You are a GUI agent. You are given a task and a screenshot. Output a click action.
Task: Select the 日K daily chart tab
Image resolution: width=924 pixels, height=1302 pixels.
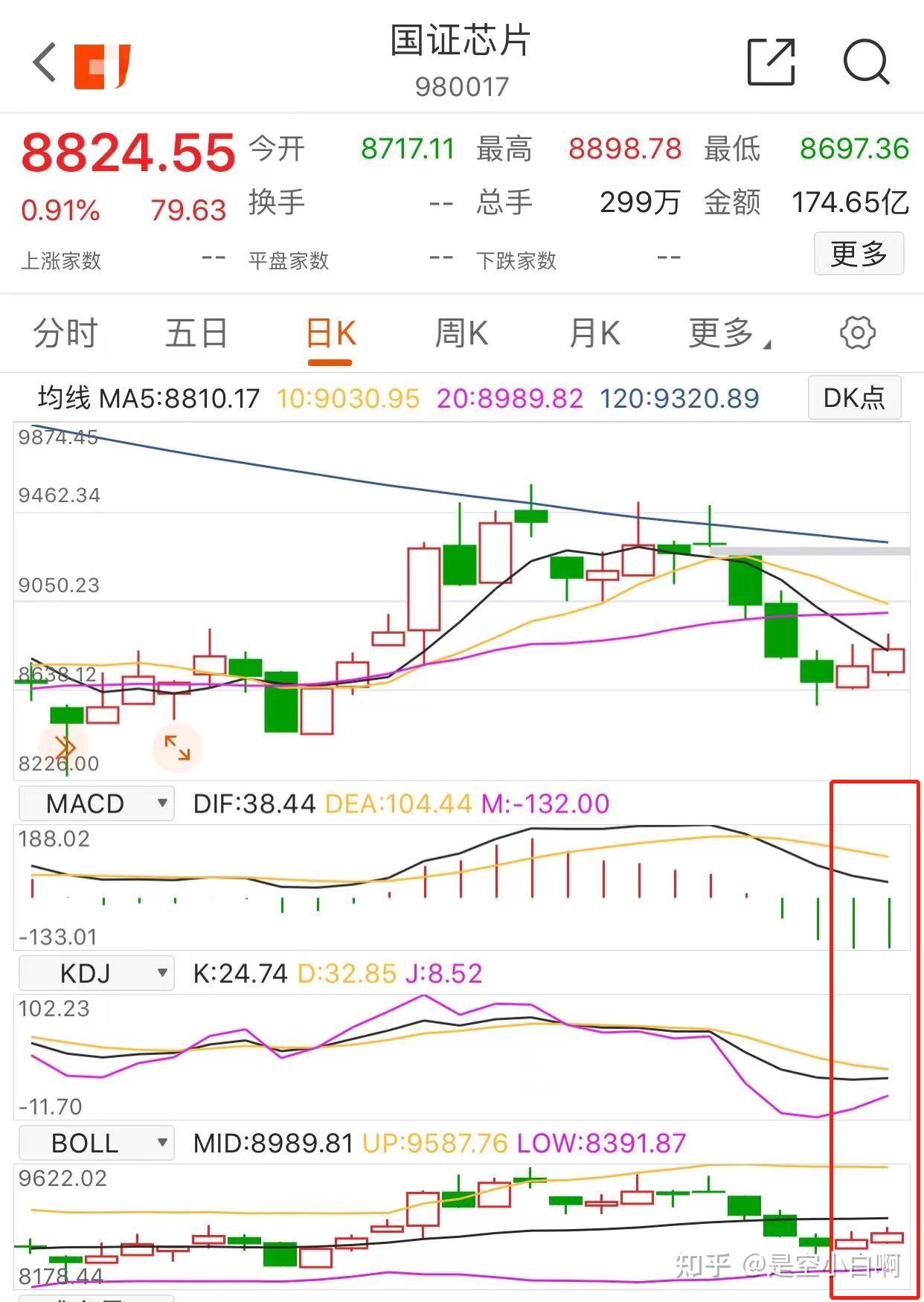point(330,333)
